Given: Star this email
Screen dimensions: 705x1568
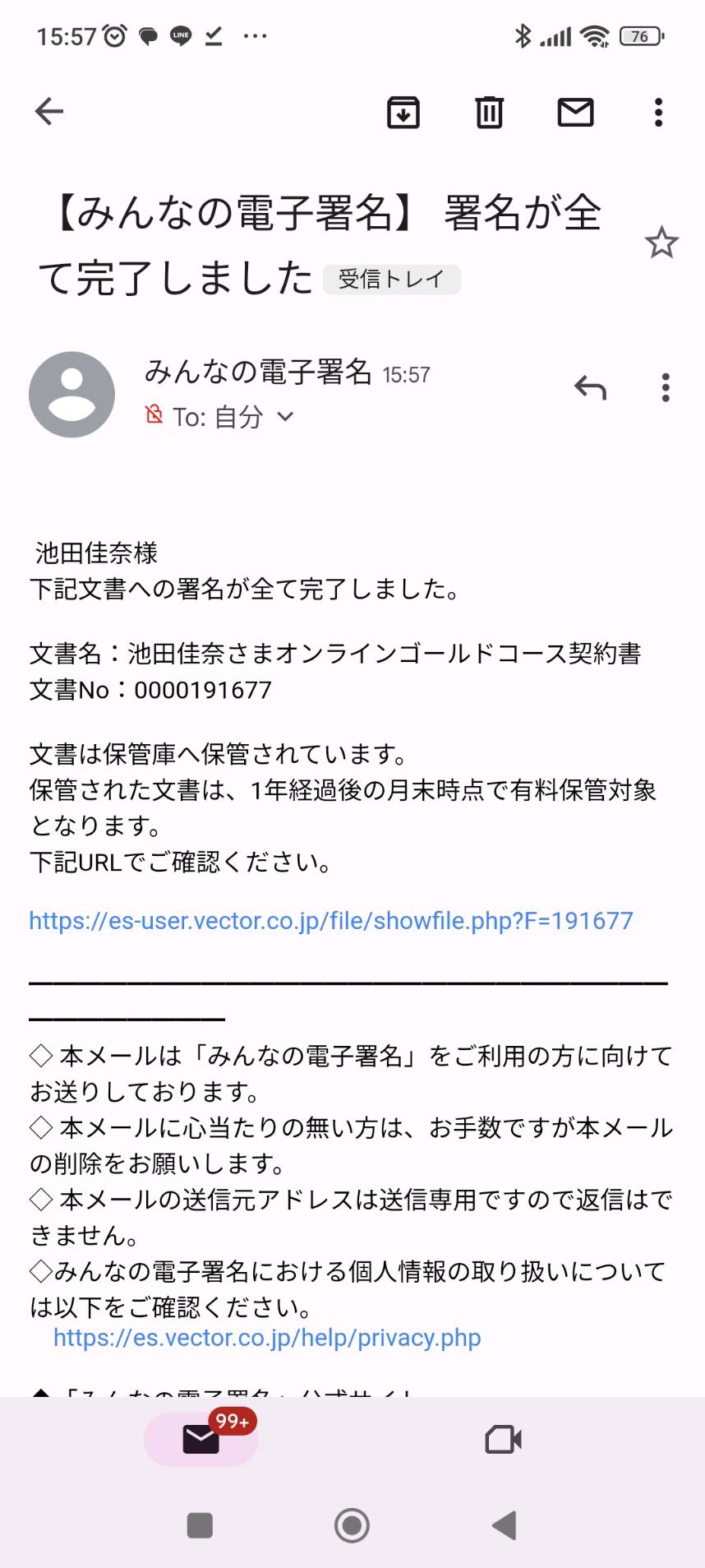Looking at the screenshot, I should pyautogui.click(x=661, y=243).
